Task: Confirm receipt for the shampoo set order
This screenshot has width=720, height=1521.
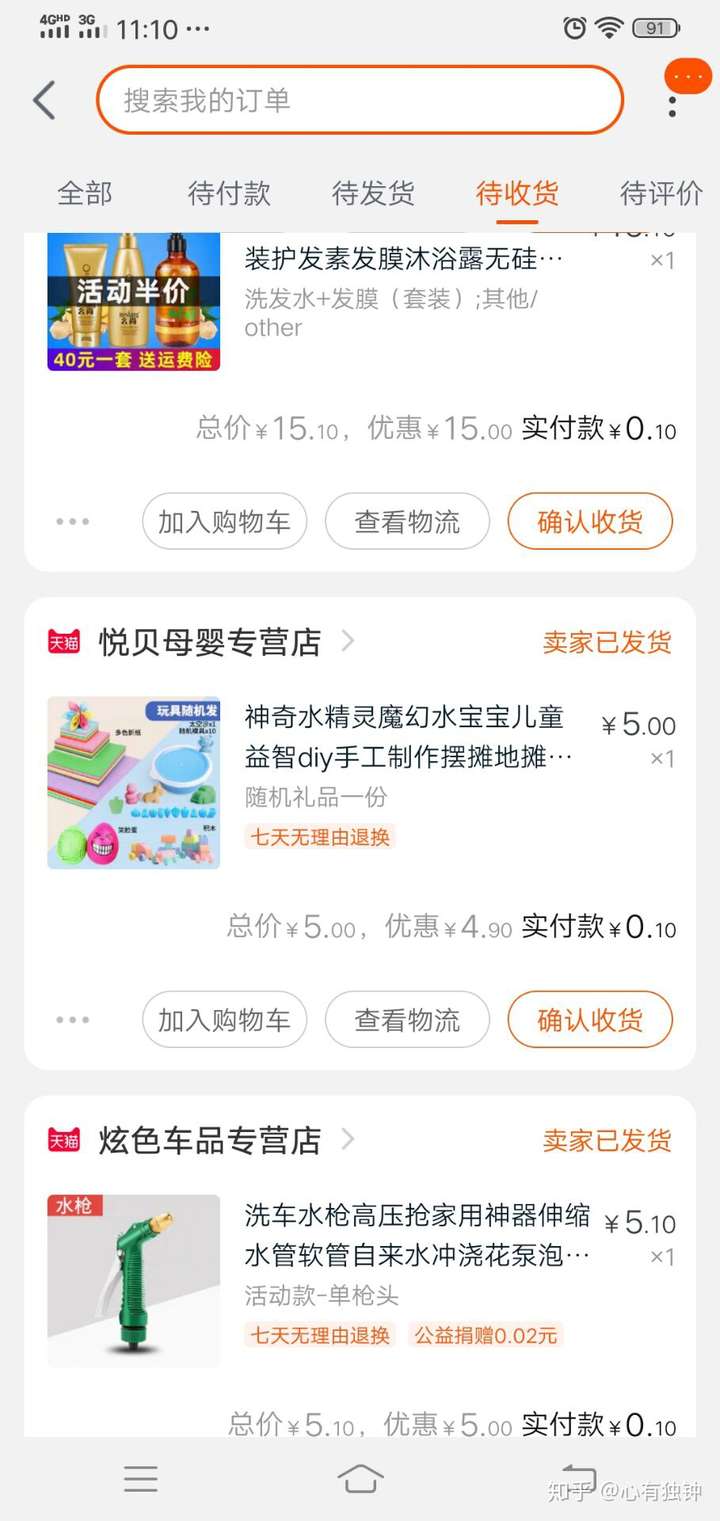Action: point(590,521)
